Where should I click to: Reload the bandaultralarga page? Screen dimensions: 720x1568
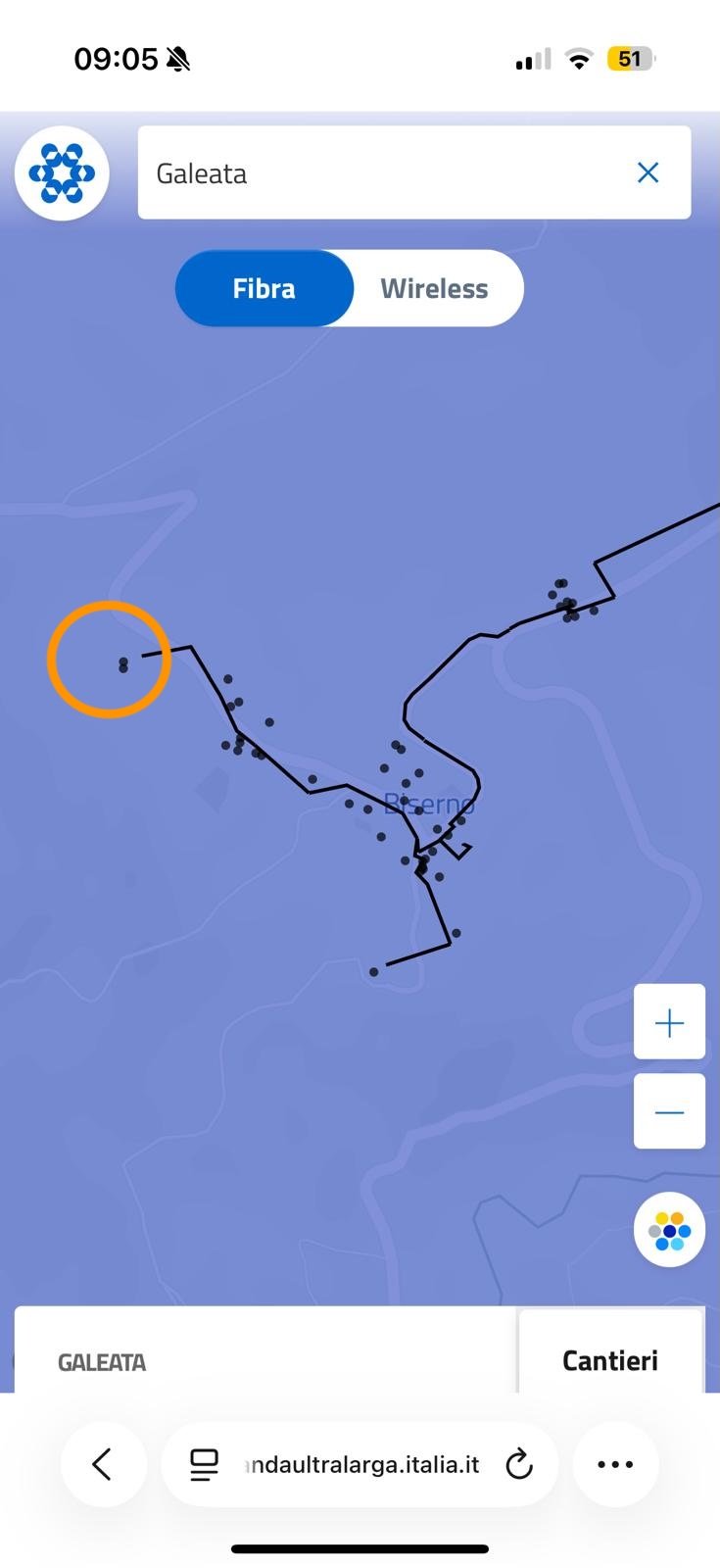[x=518, y=1464]
